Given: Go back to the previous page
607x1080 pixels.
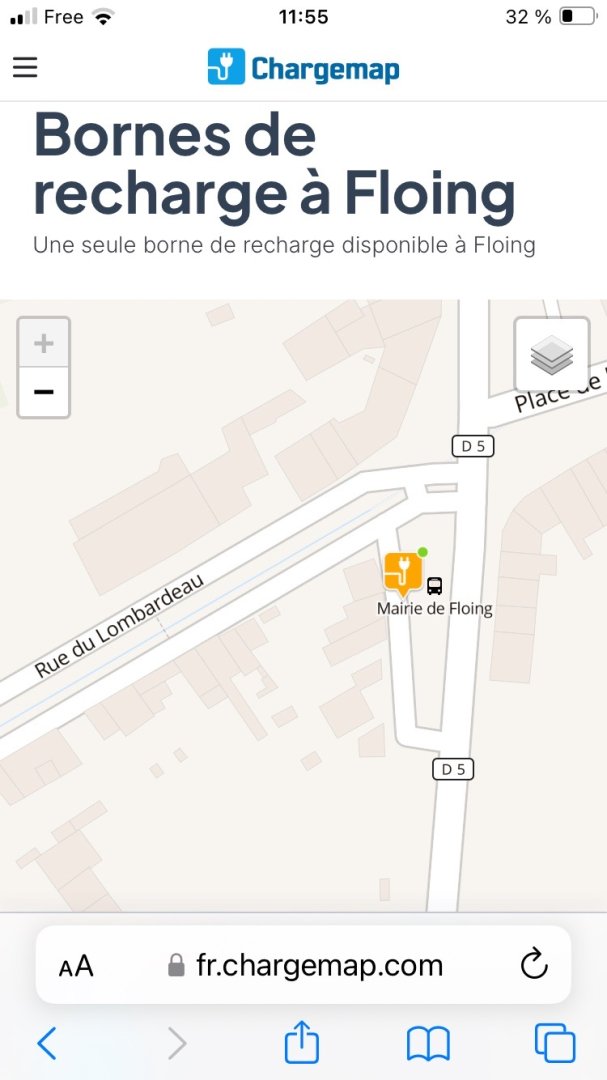Looking at the screenshot, I should [x=47, y=1044].
